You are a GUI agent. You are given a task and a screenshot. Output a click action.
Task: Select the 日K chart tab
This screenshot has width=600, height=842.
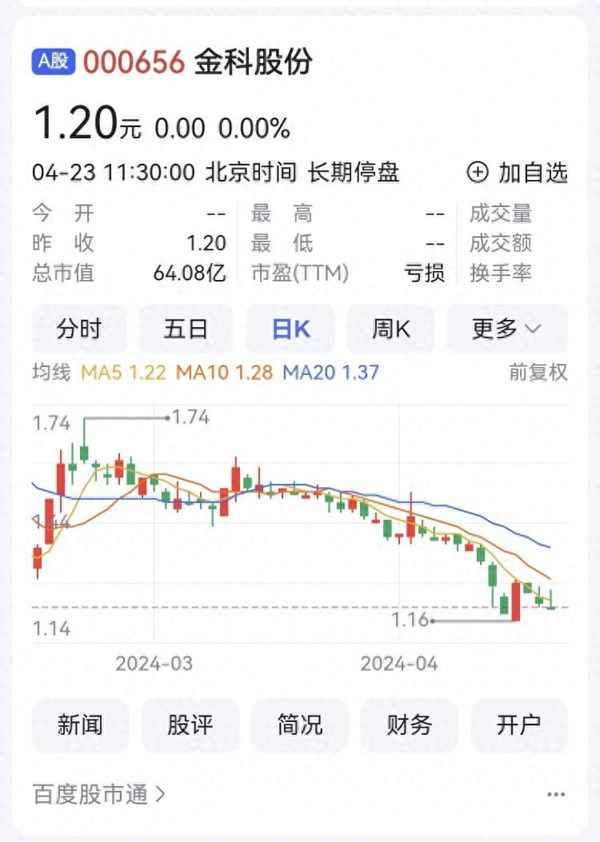pyautogui.click(x=291, y=328)
